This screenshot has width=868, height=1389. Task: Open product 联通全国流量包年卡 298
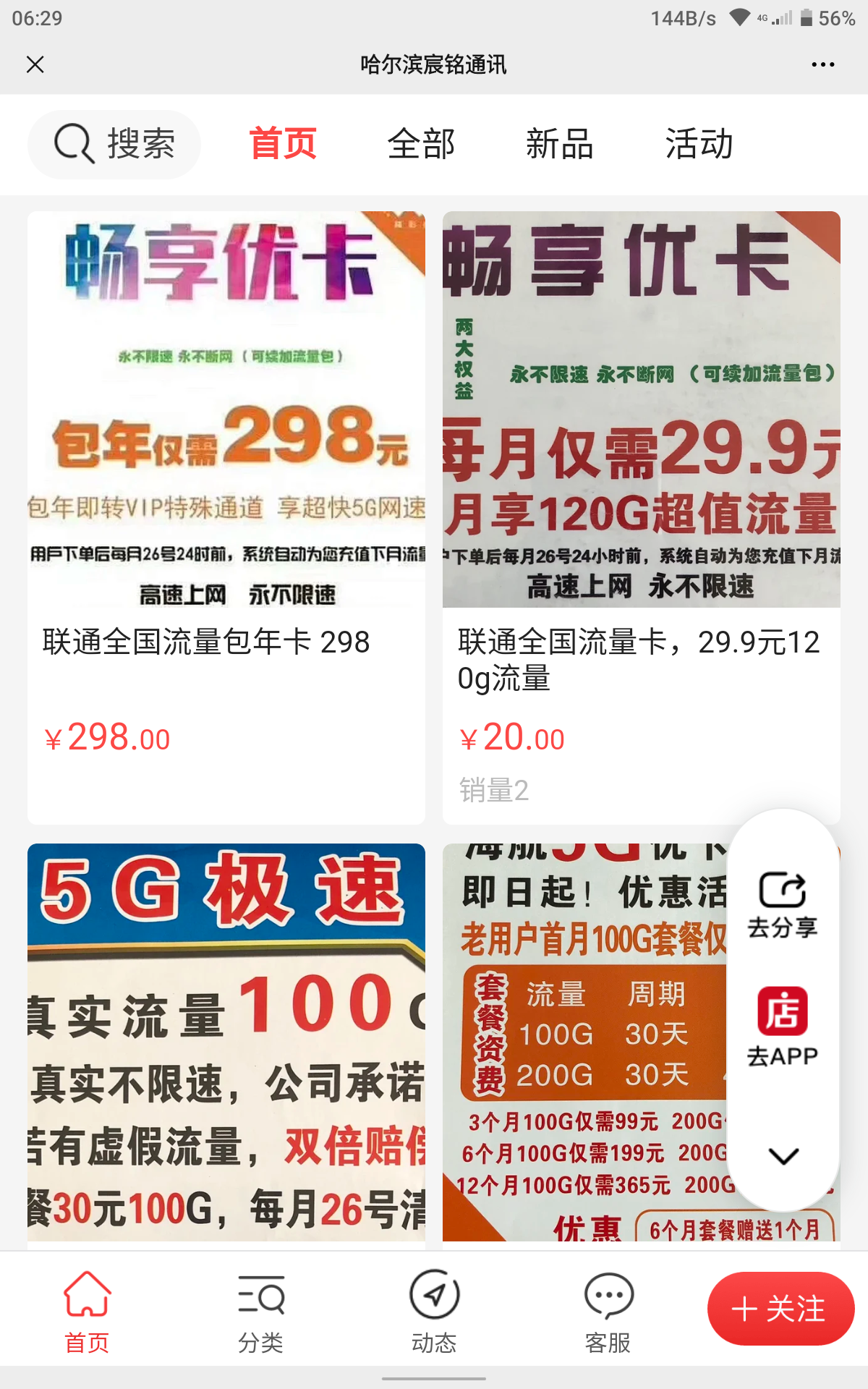point(226,517)
